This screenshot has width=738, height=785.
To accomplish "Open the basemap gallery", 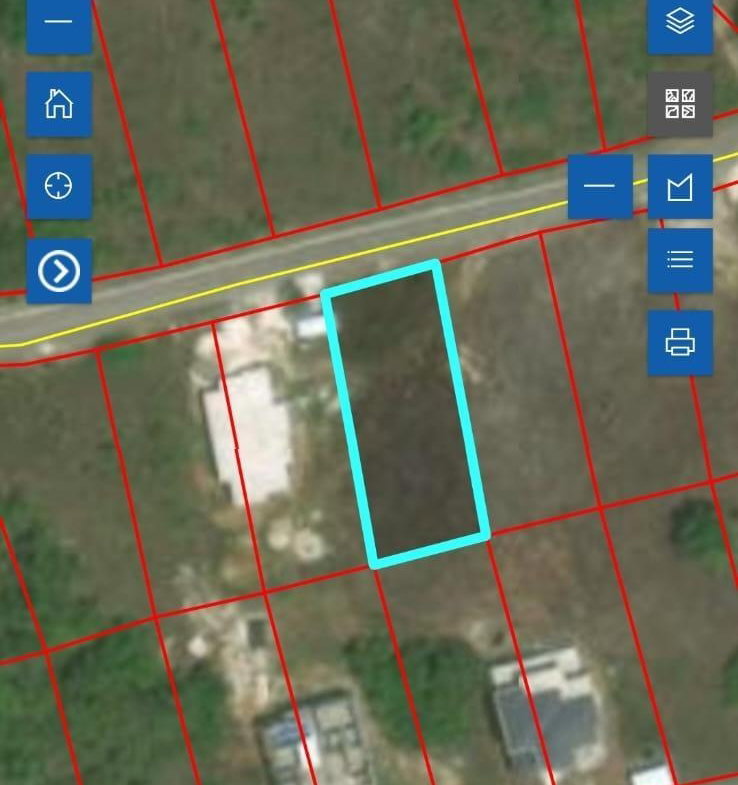I will click(679, 104).
